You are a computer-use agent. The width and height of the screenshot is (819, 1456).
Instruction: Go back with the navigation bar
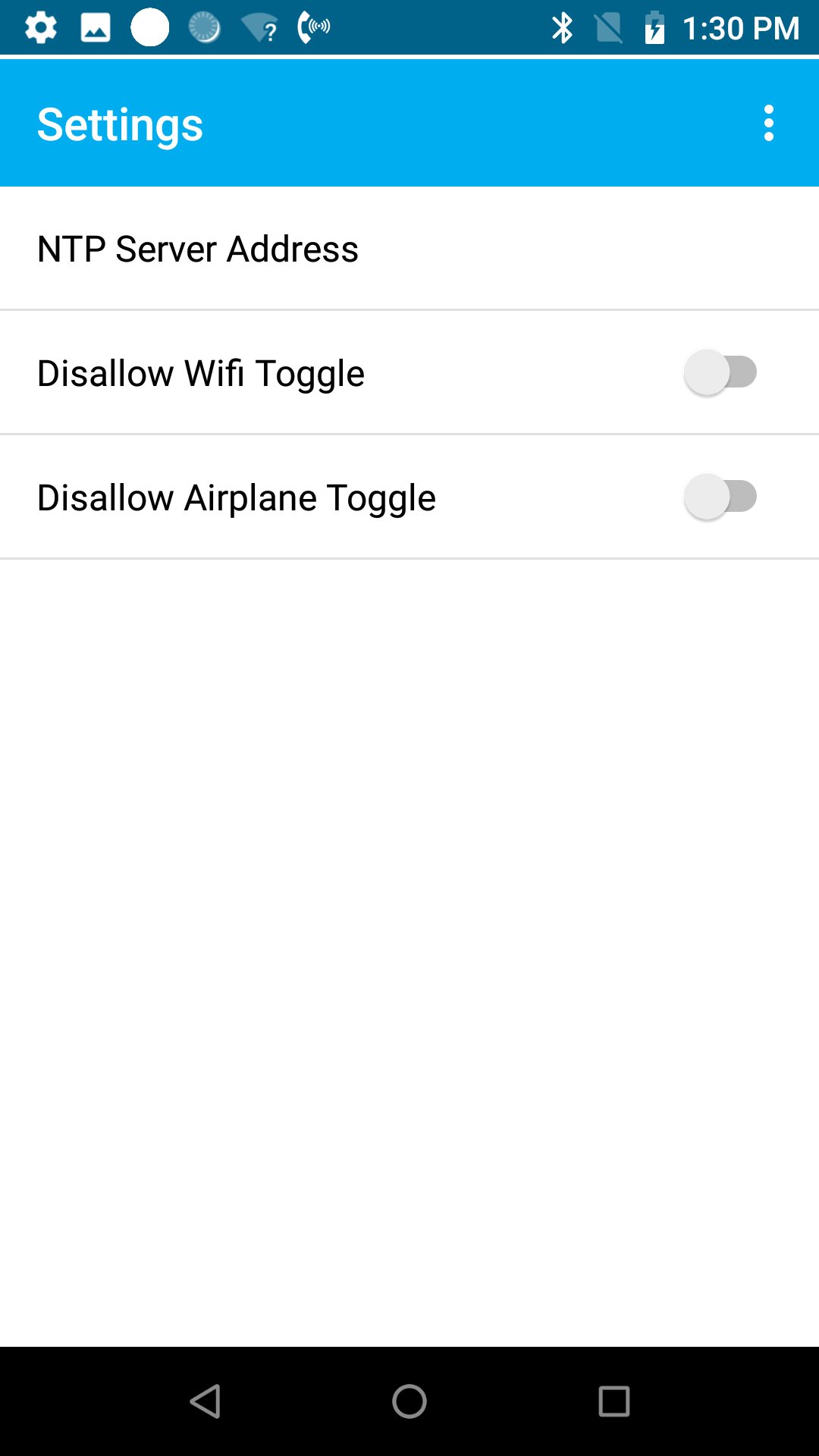click(x=205, y=1401)
